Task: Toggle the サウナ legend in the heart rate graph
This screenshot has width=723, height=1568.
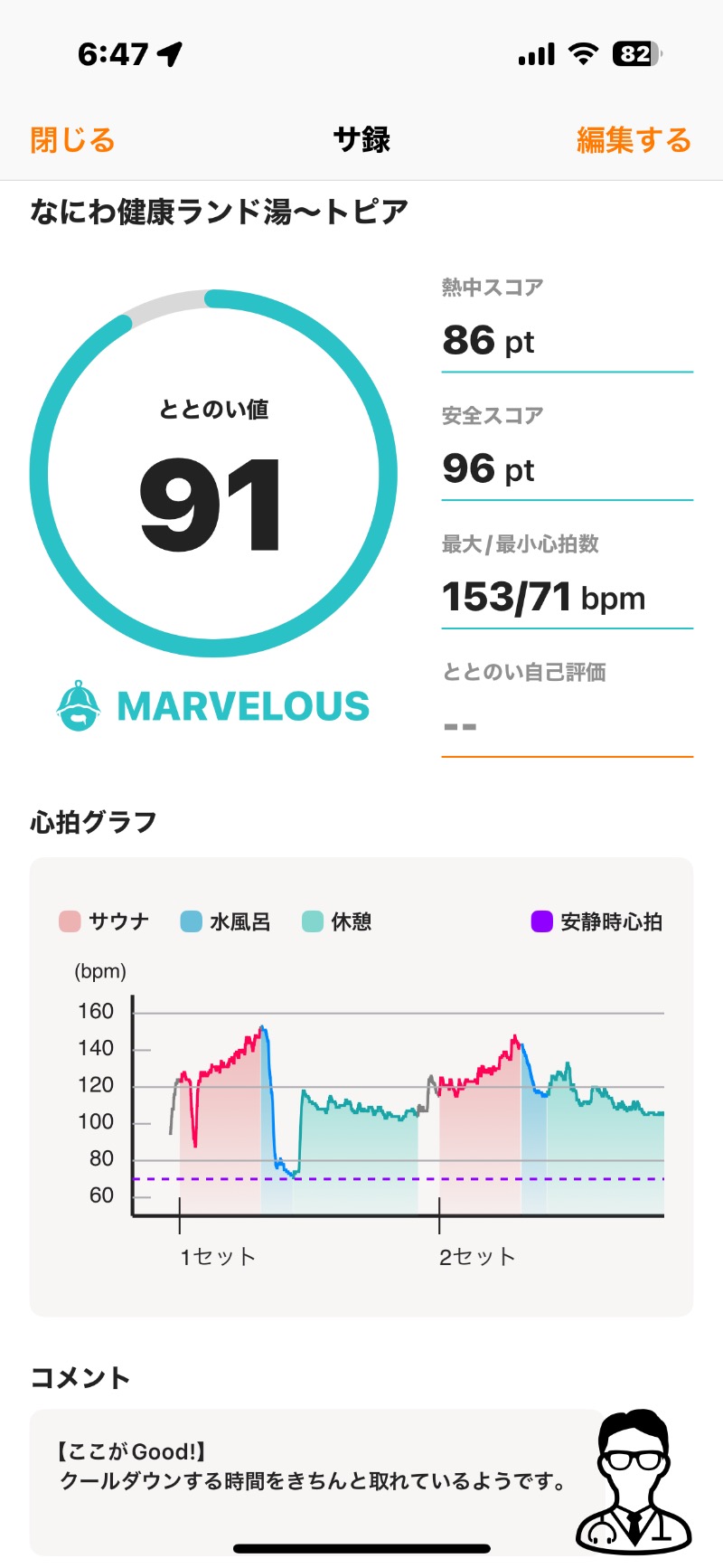Action: click(113, 921)
